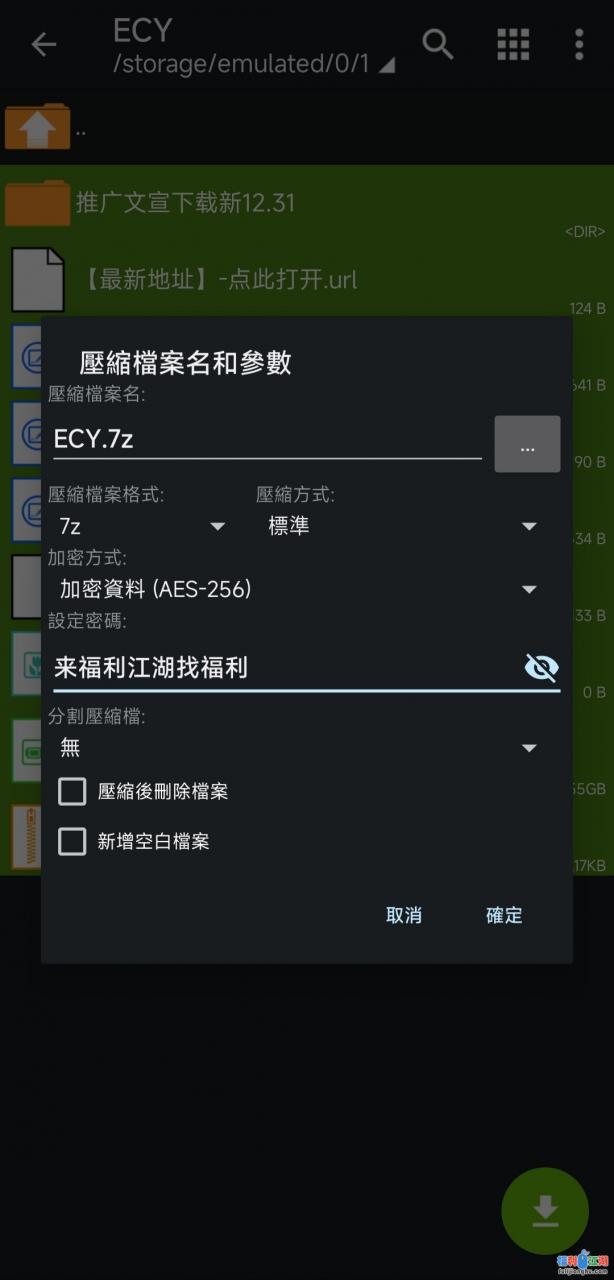Toggle password visibility eye icon

tap(541, 667)
